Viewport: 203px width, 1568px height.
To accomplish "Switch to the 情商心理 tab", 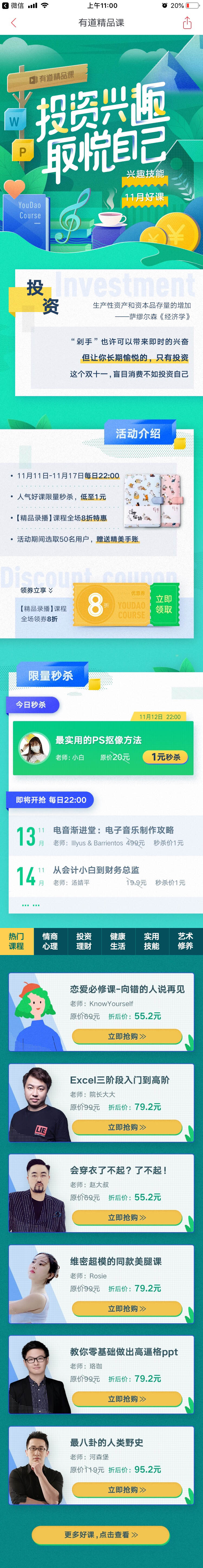I will point(50,940).
